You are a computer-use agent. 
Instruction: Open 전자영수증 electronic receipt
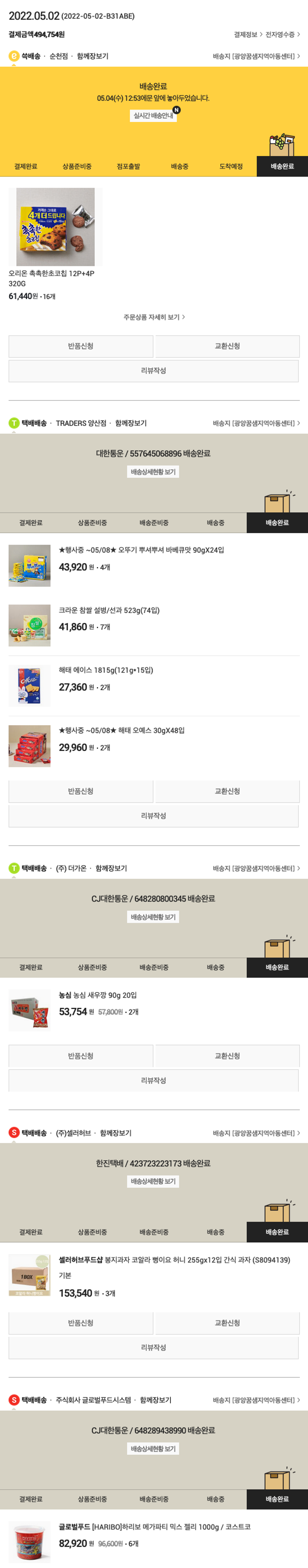282,35
